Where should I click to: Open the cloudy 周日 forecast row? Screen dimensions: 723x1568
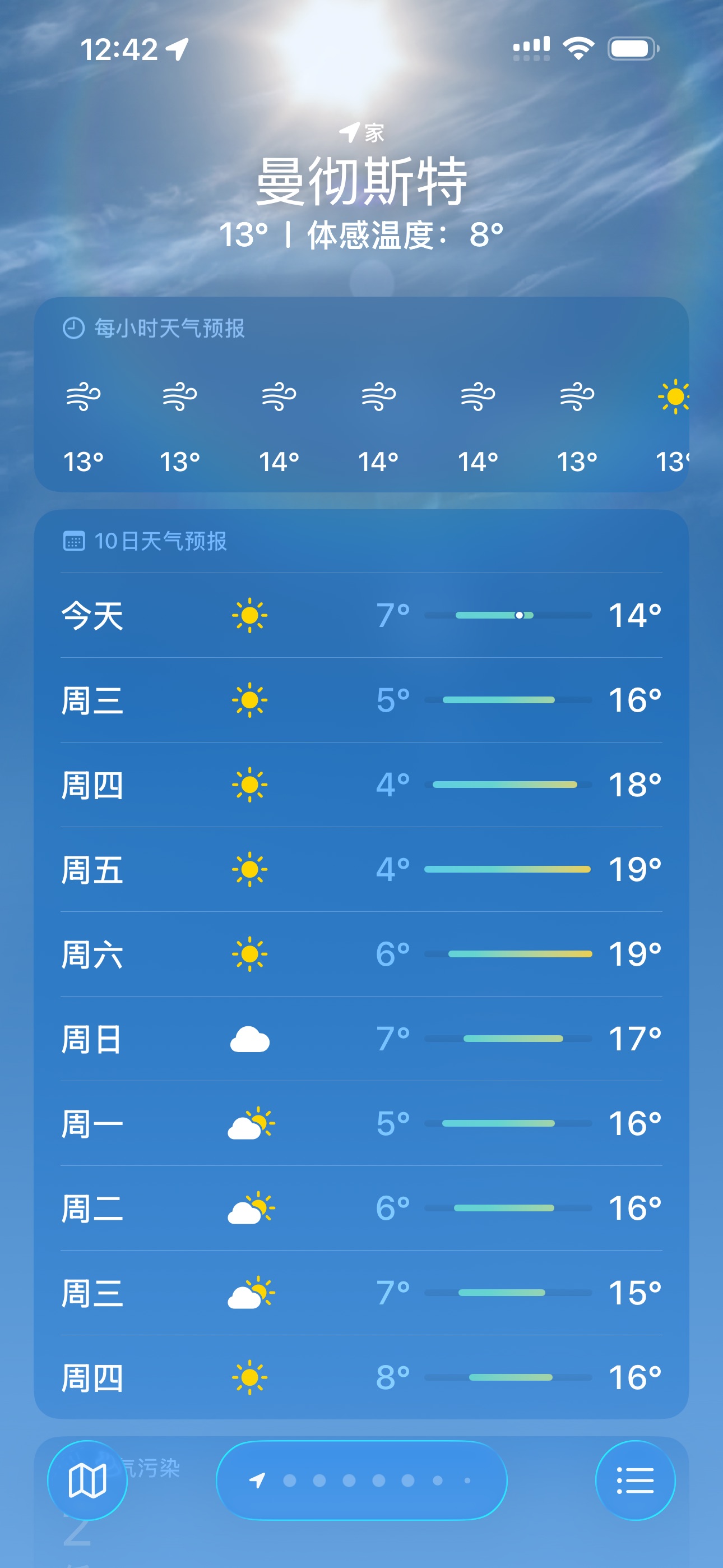pos(361,1039)
